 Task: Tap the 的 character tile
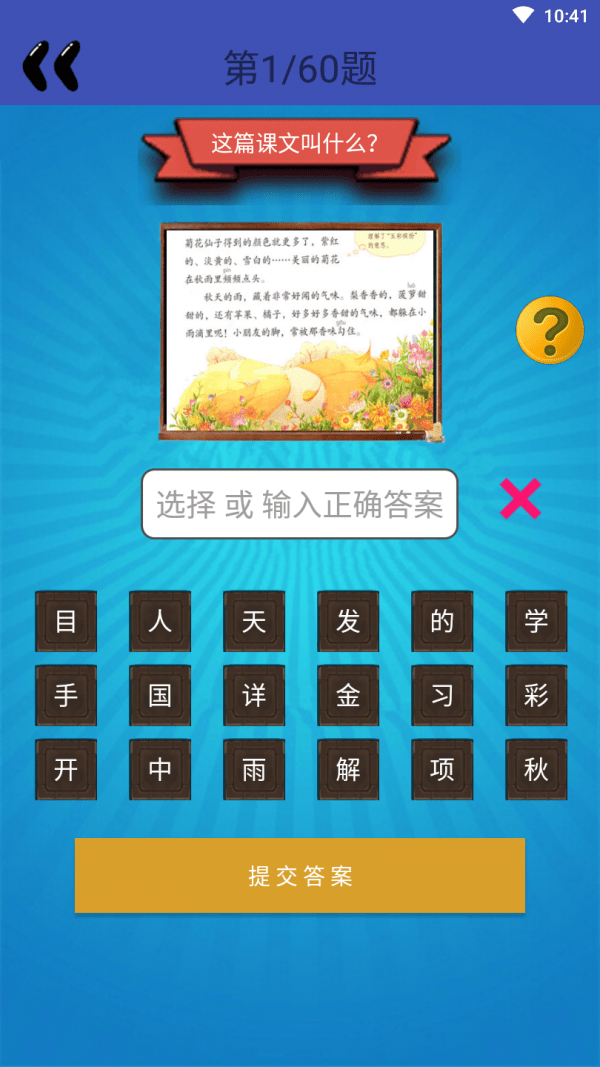click(x=442, y=621)
